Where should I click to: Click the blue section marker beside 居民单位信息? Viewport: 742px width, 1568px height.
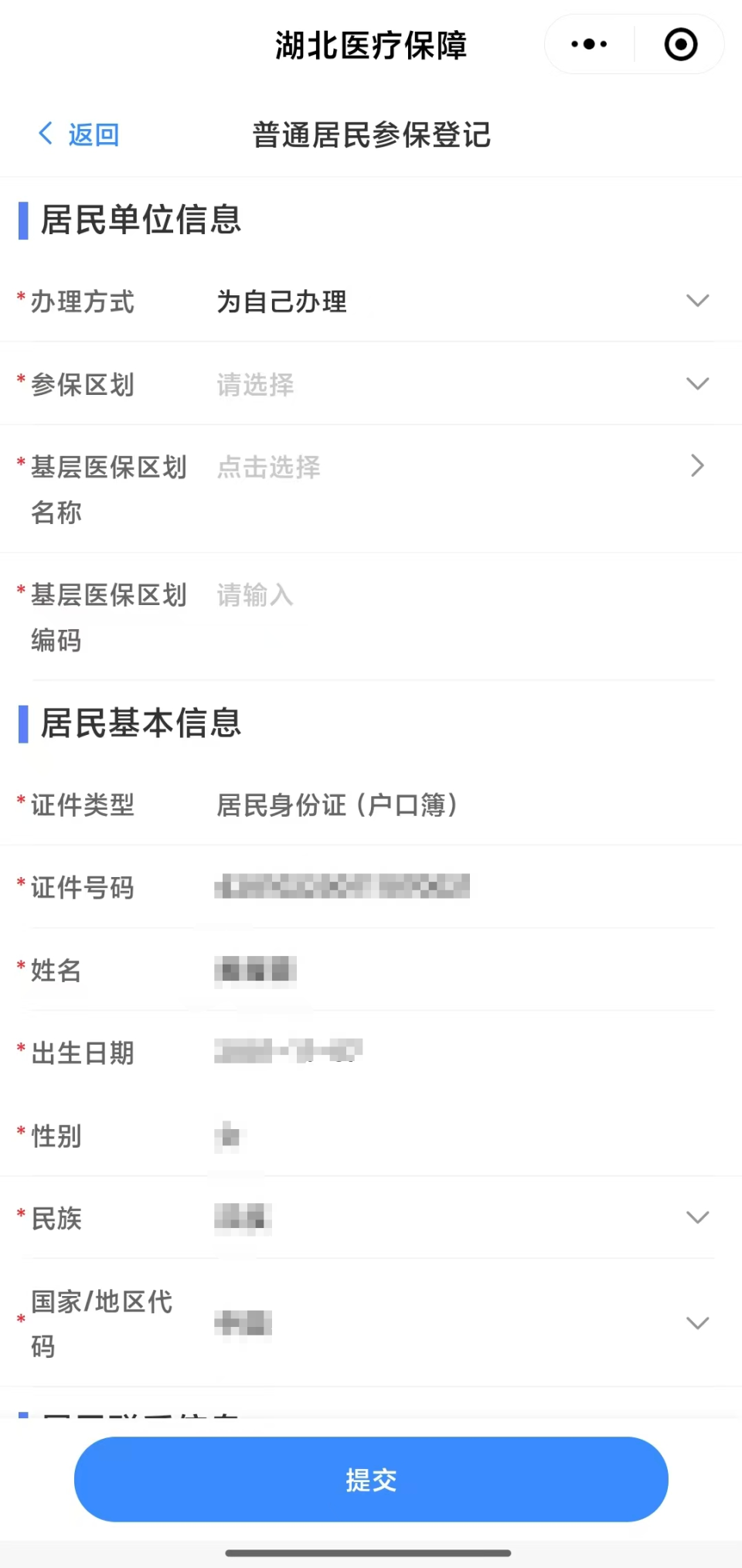(x=24, y=220)
